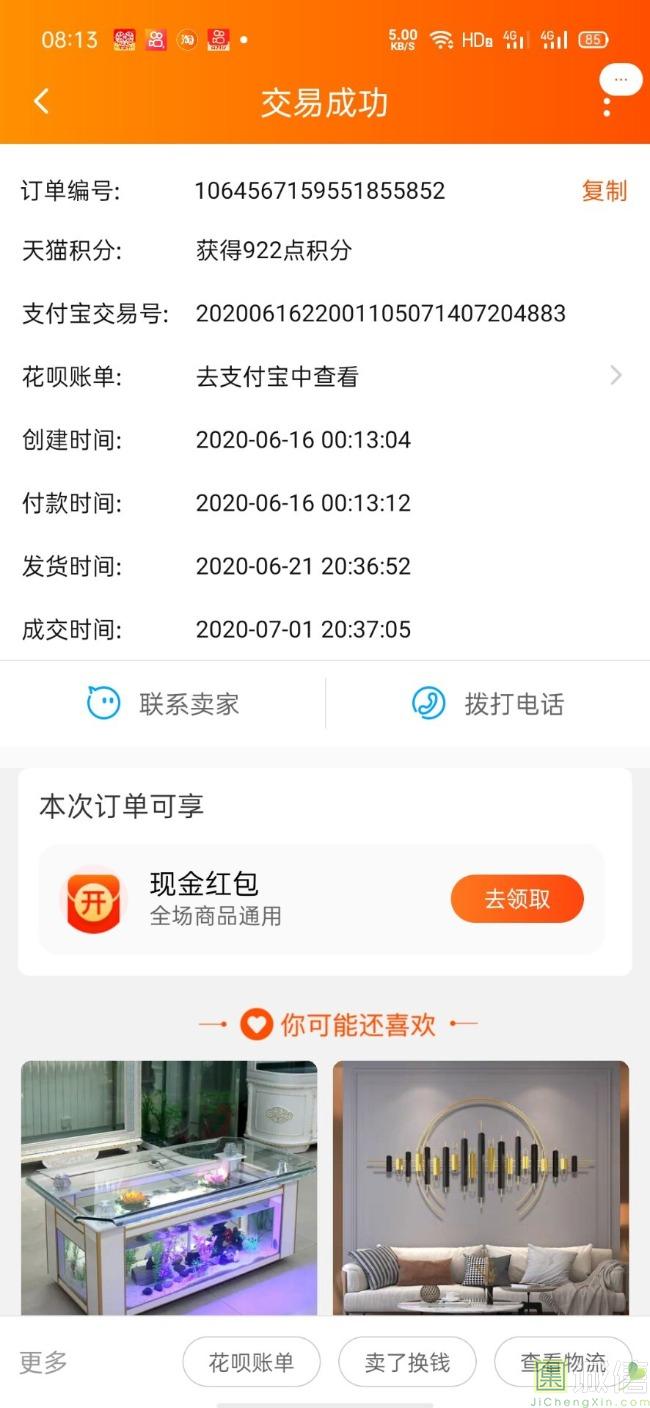650x1408 pixels.
Task: Claim the 现金红包 with 去领取
Action: [516, 899]
